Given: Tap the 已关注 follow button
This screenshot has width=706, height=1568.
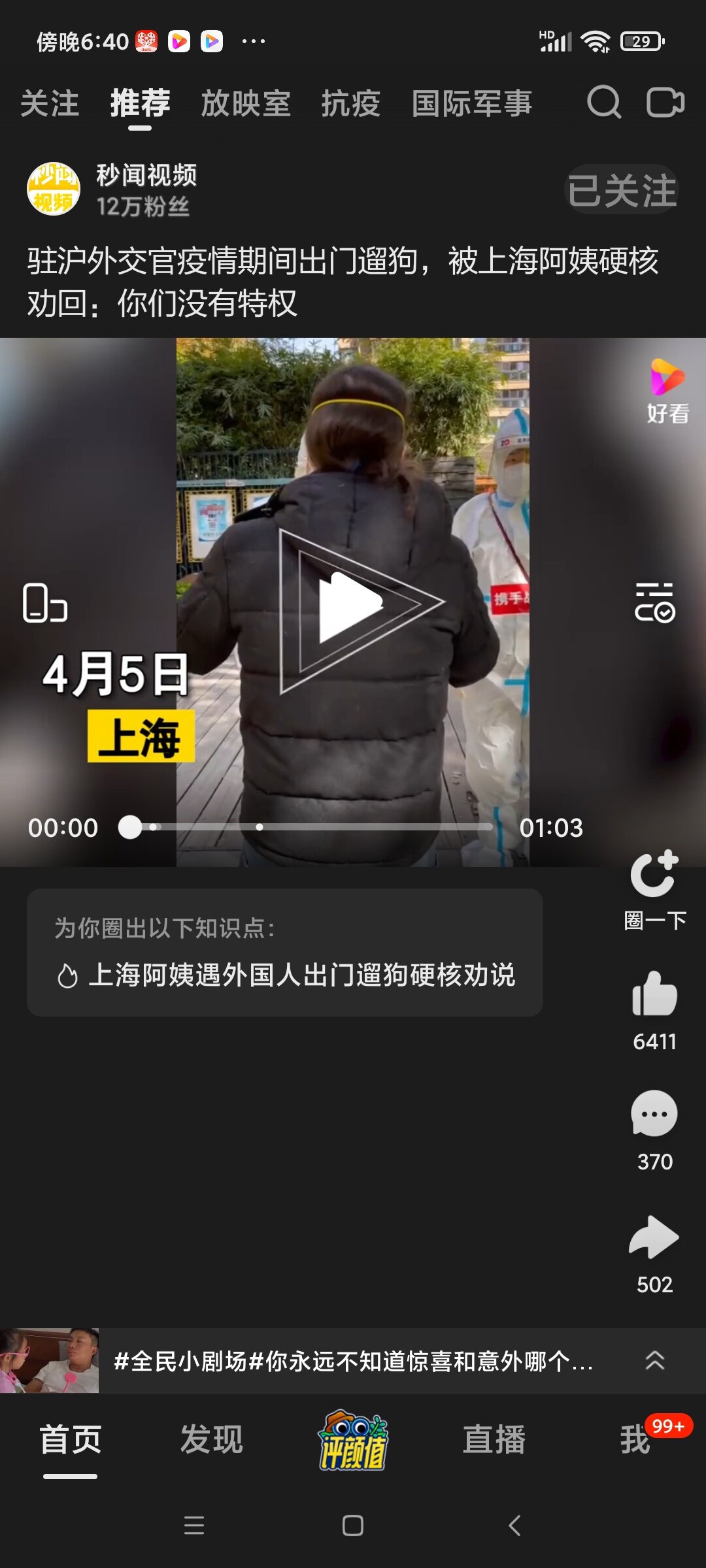Looking at the screenshot, I should (621, 190).
